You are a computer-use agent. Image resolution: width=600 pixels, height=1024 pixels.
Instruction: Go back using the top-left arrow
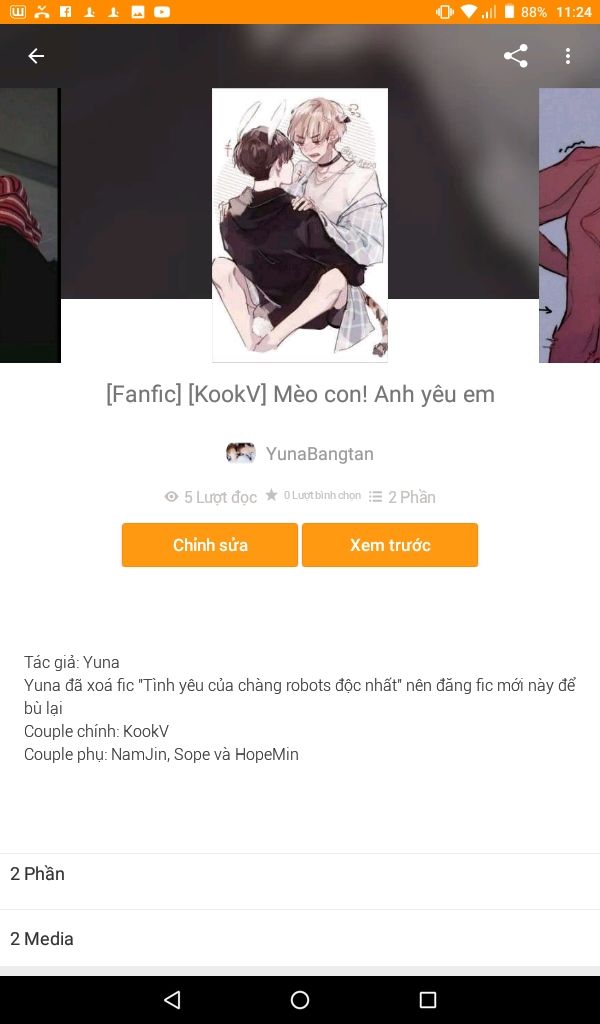[x=37, y=56]
